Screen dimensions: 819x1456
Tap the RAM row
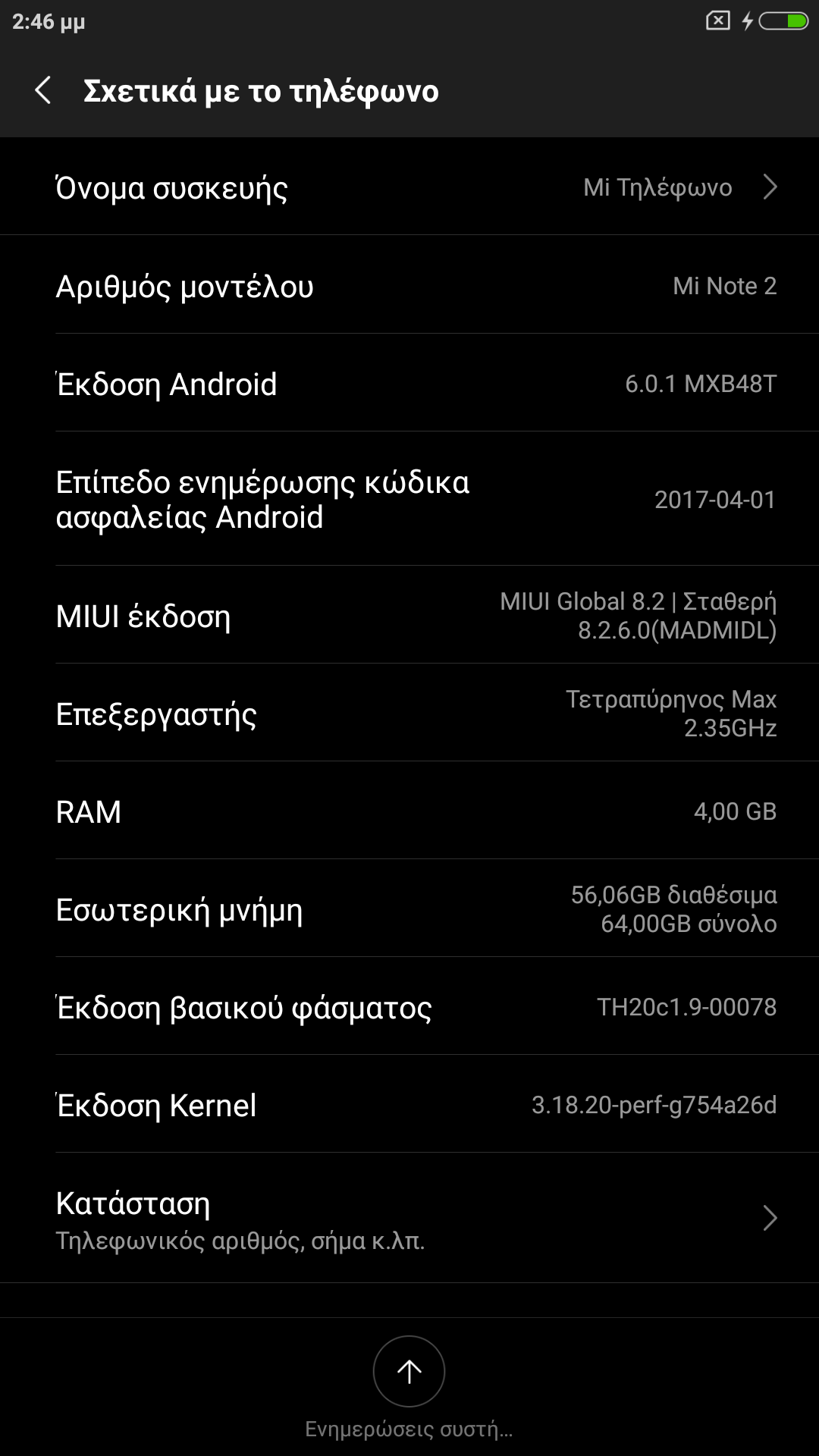(x=409, y=811)
